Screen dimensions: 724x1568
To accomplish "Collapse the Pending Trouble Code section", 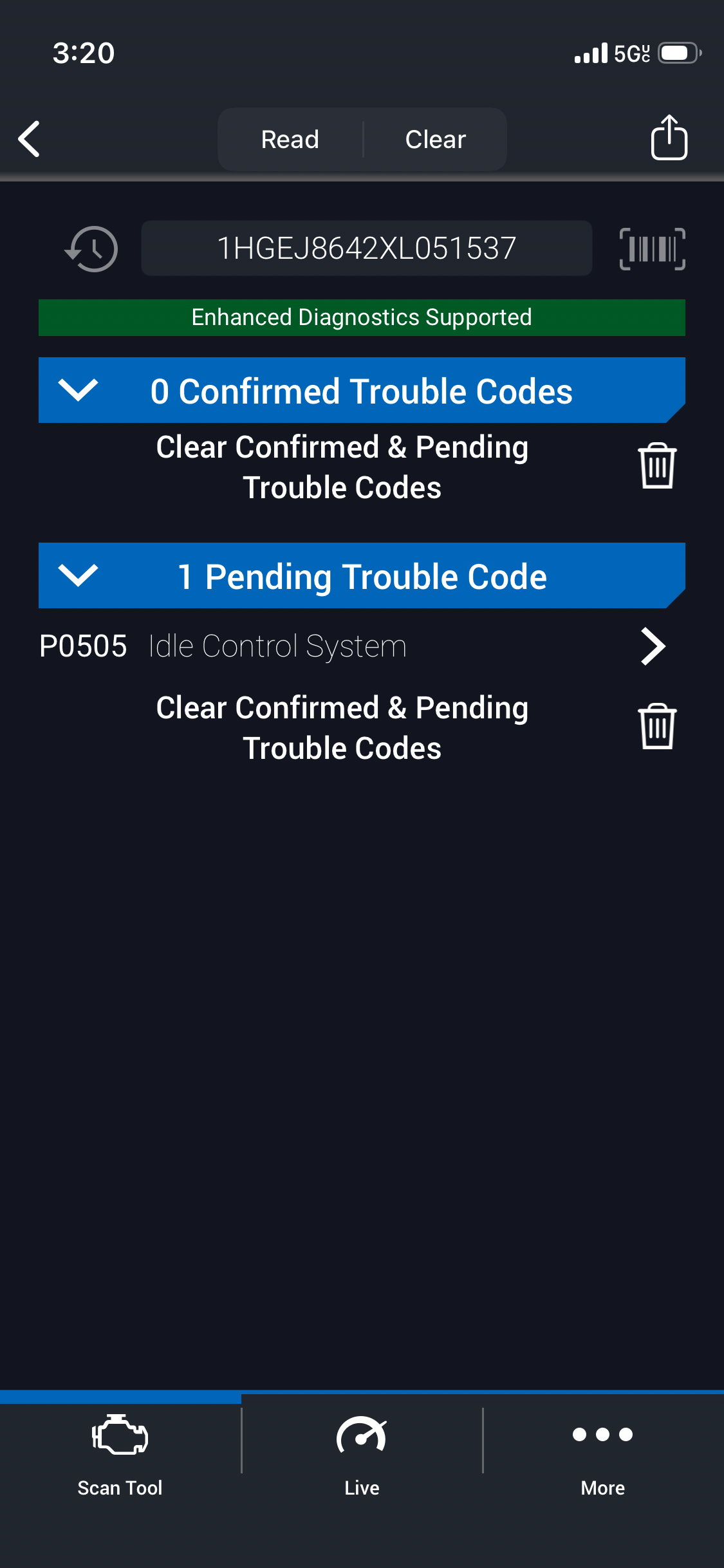I will pos(78,575).
